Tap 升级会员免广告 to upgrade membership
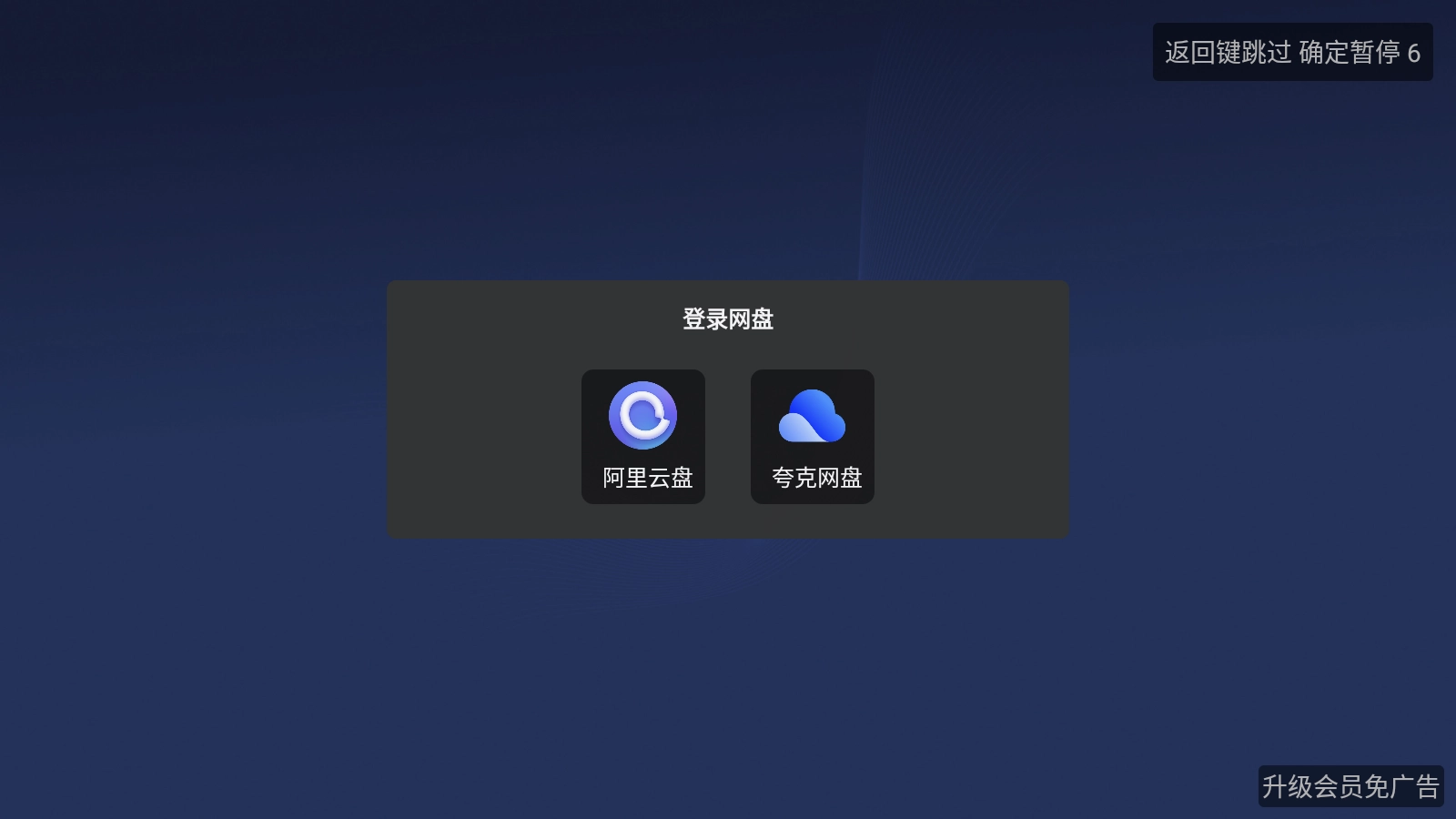The width and height of the screenshot is (1456, 819). [1350, 786]
